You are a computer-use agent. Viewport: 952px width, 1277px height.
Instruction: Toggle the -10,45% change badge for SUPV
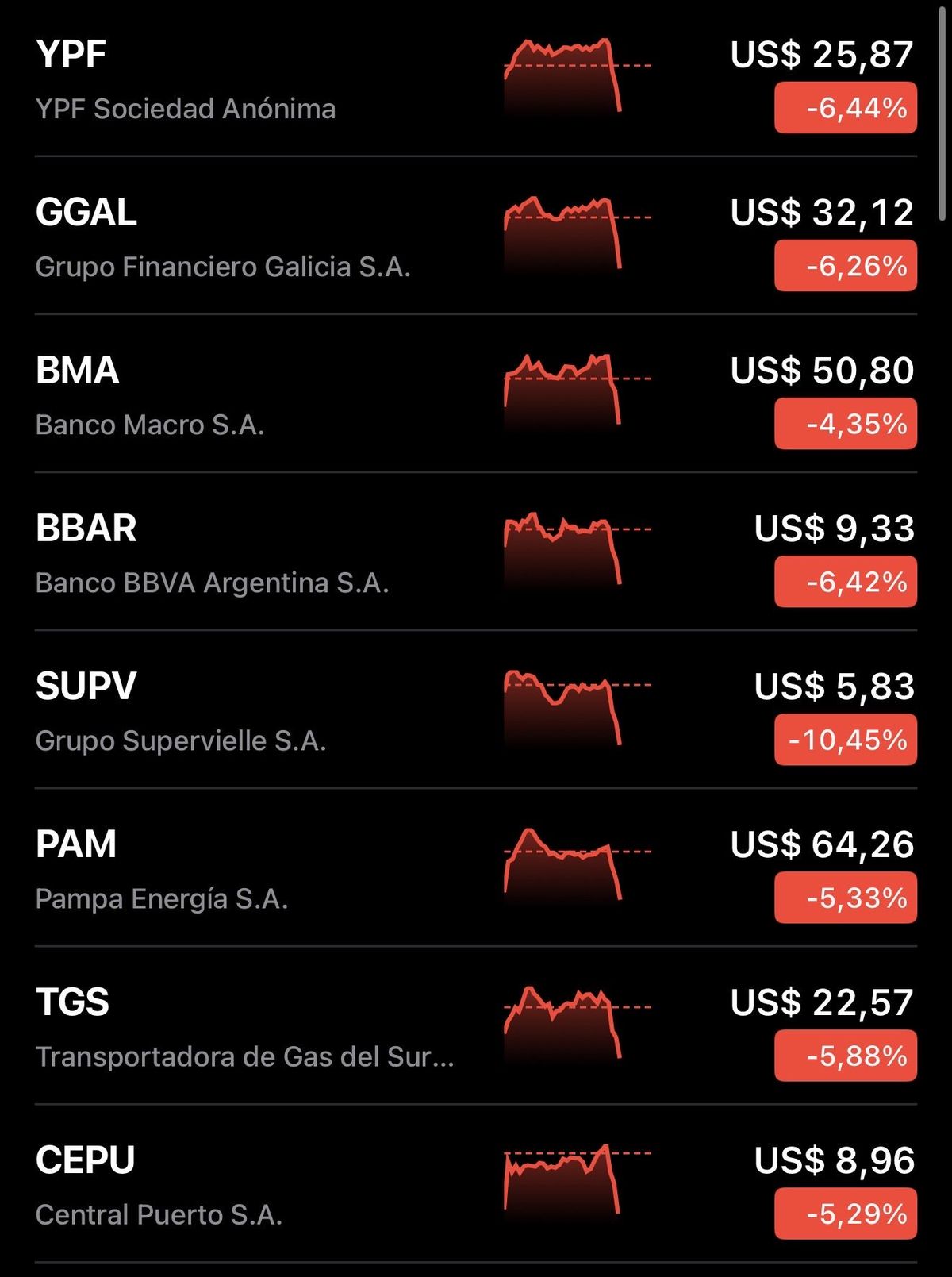(x=846, y=740)
